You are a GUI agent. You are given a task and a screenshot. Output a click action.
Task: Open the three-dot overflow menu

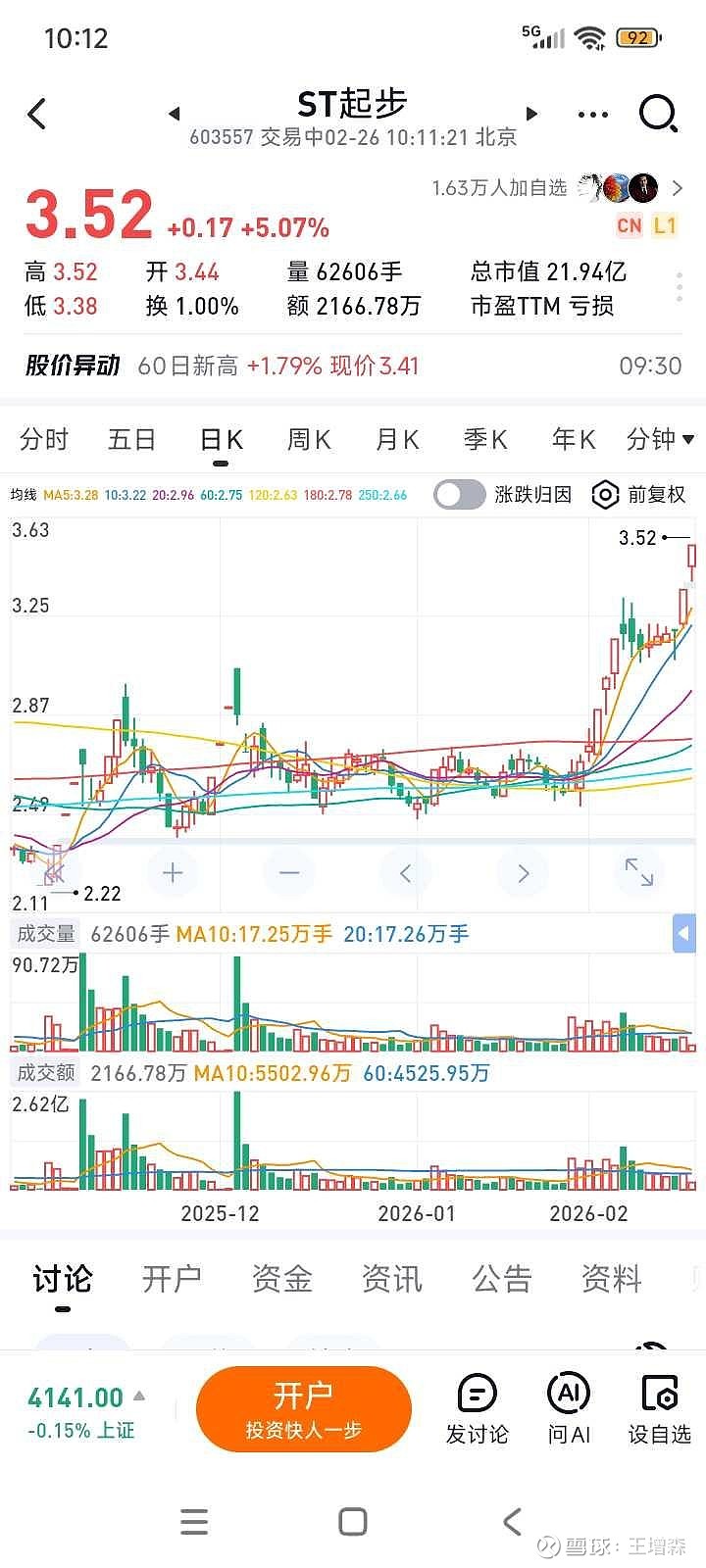pyautogui.click(x=592, y=114)
